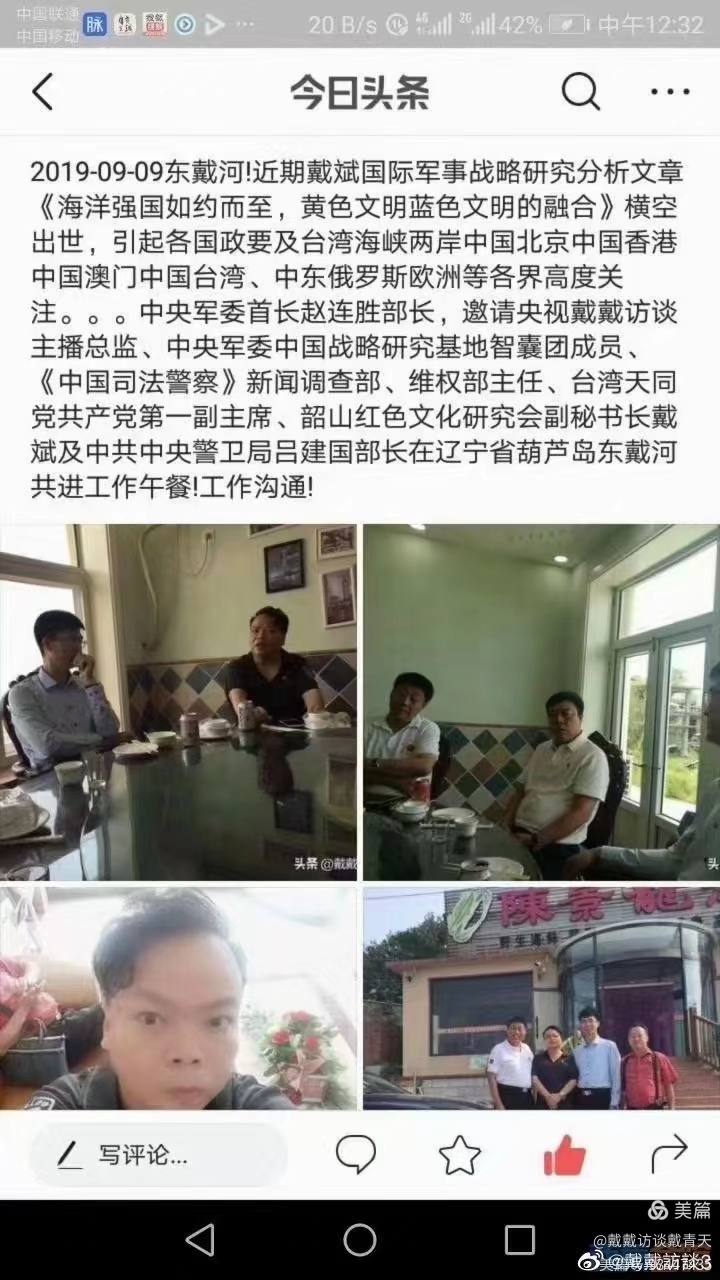Share this post with the arrow icon
Viewport: 720px width, 1280px height.
(x=669, y=1155)
